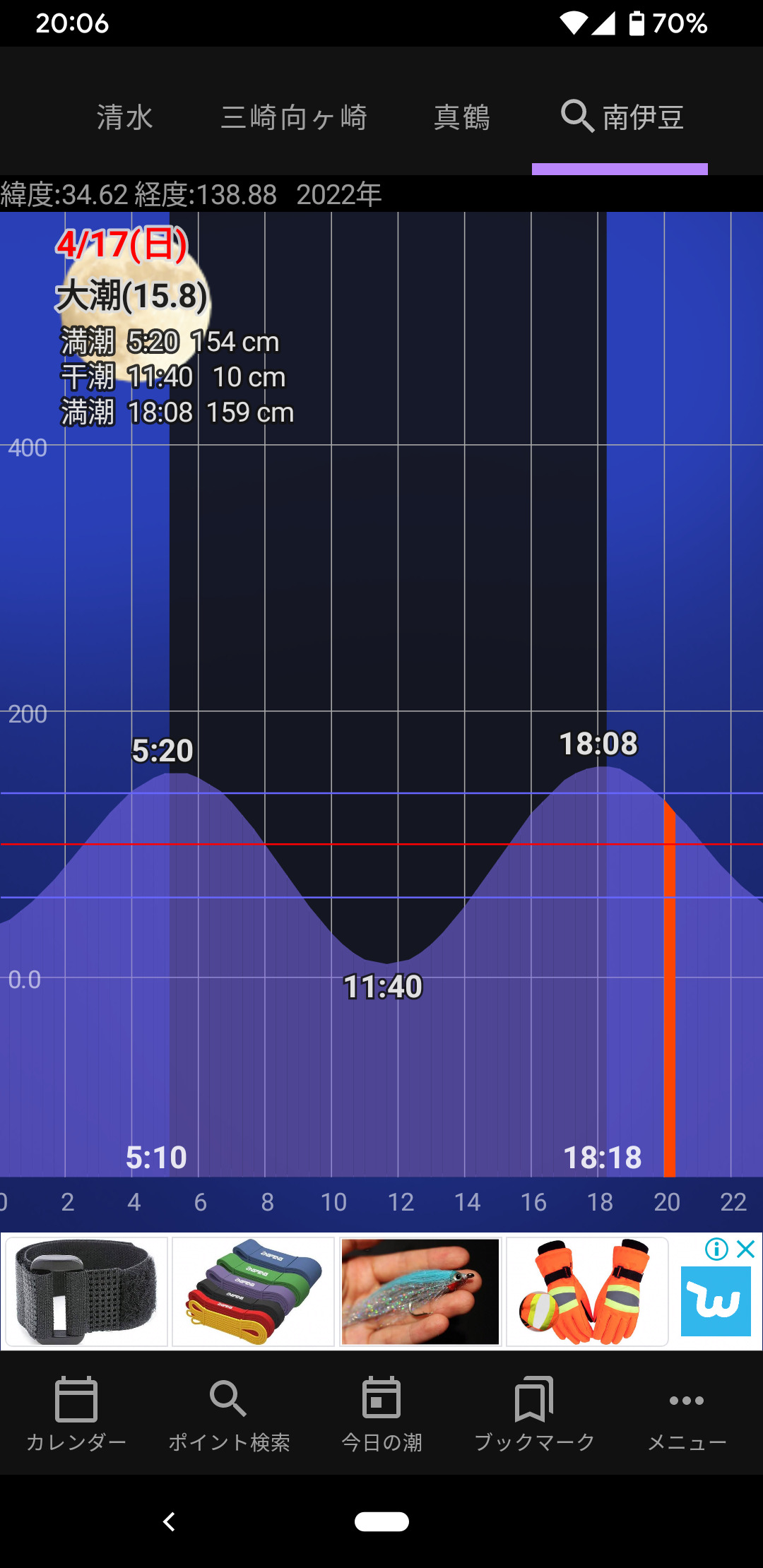Open ポイント検索 in bottom navigation
The image size is (763, 1568).
(229, 1414)
